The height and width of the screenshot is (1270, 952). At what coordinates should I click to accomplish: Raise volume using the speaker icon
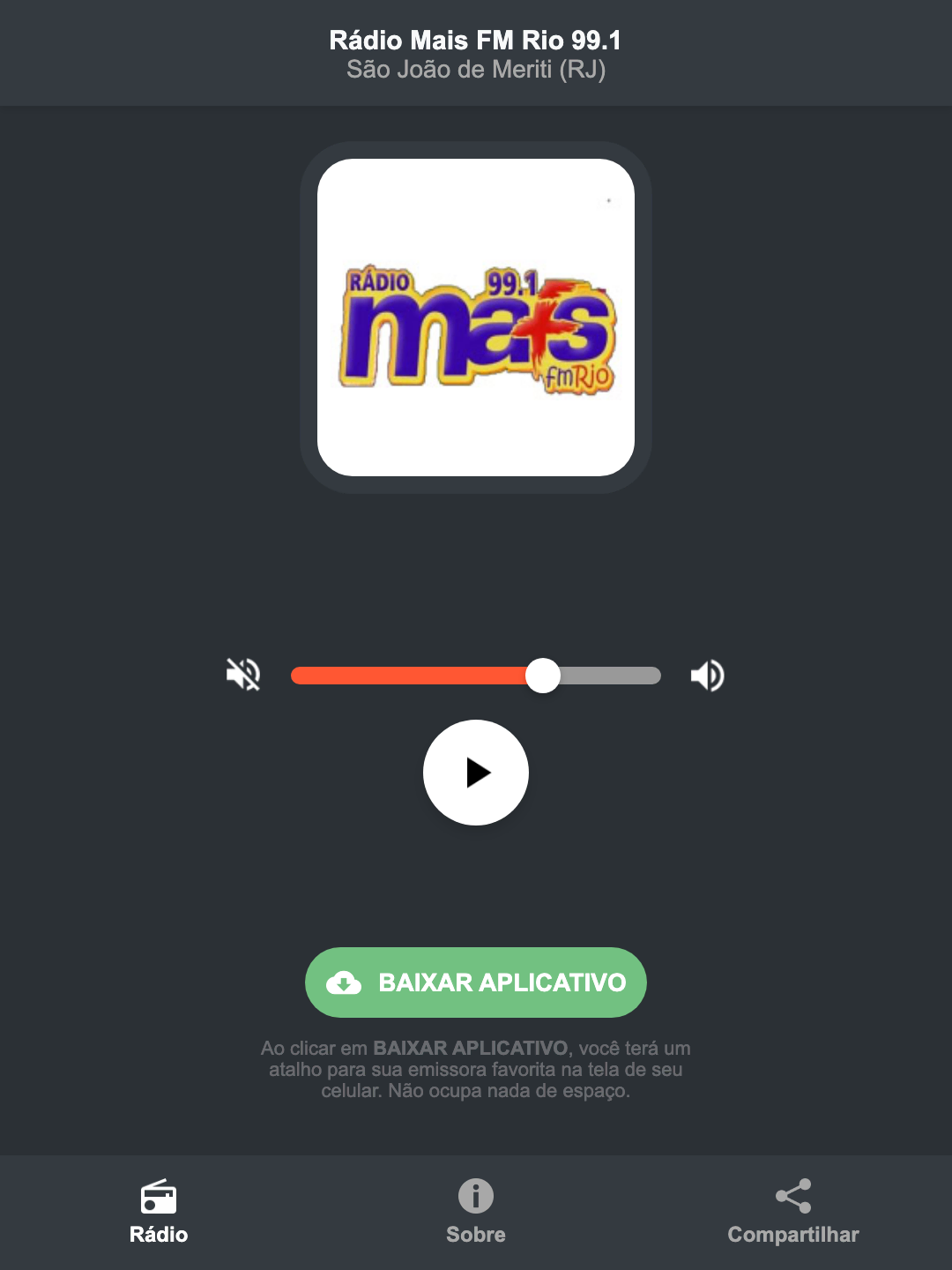coord(707,675)
